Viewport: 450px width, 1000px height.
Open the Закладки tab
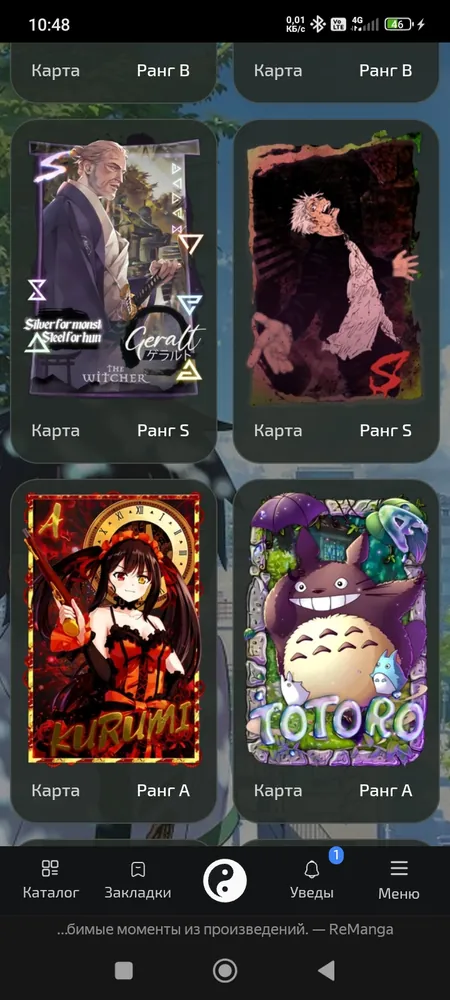coord(138,879)
